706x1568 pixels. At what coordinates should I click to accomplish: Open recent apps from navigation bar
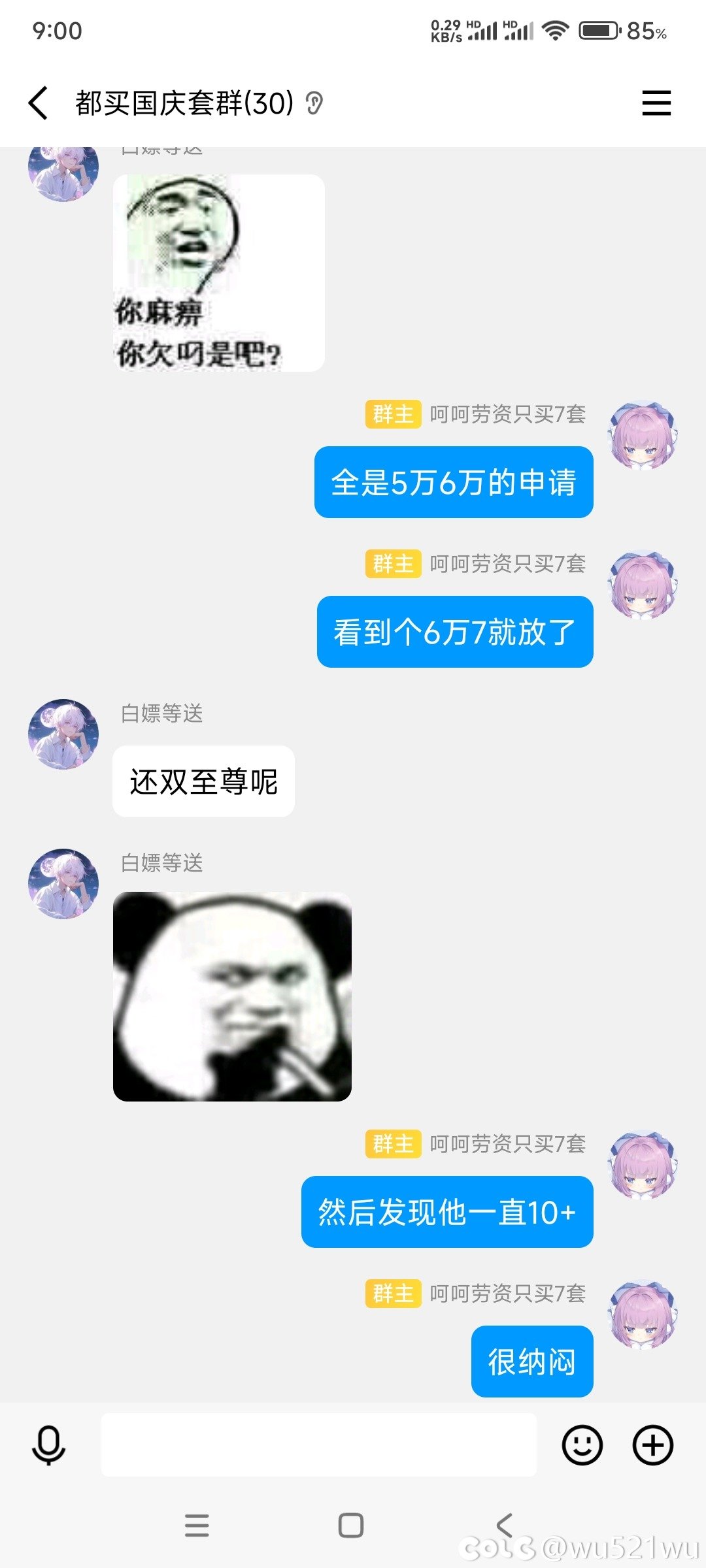[x=197, y=1526]
